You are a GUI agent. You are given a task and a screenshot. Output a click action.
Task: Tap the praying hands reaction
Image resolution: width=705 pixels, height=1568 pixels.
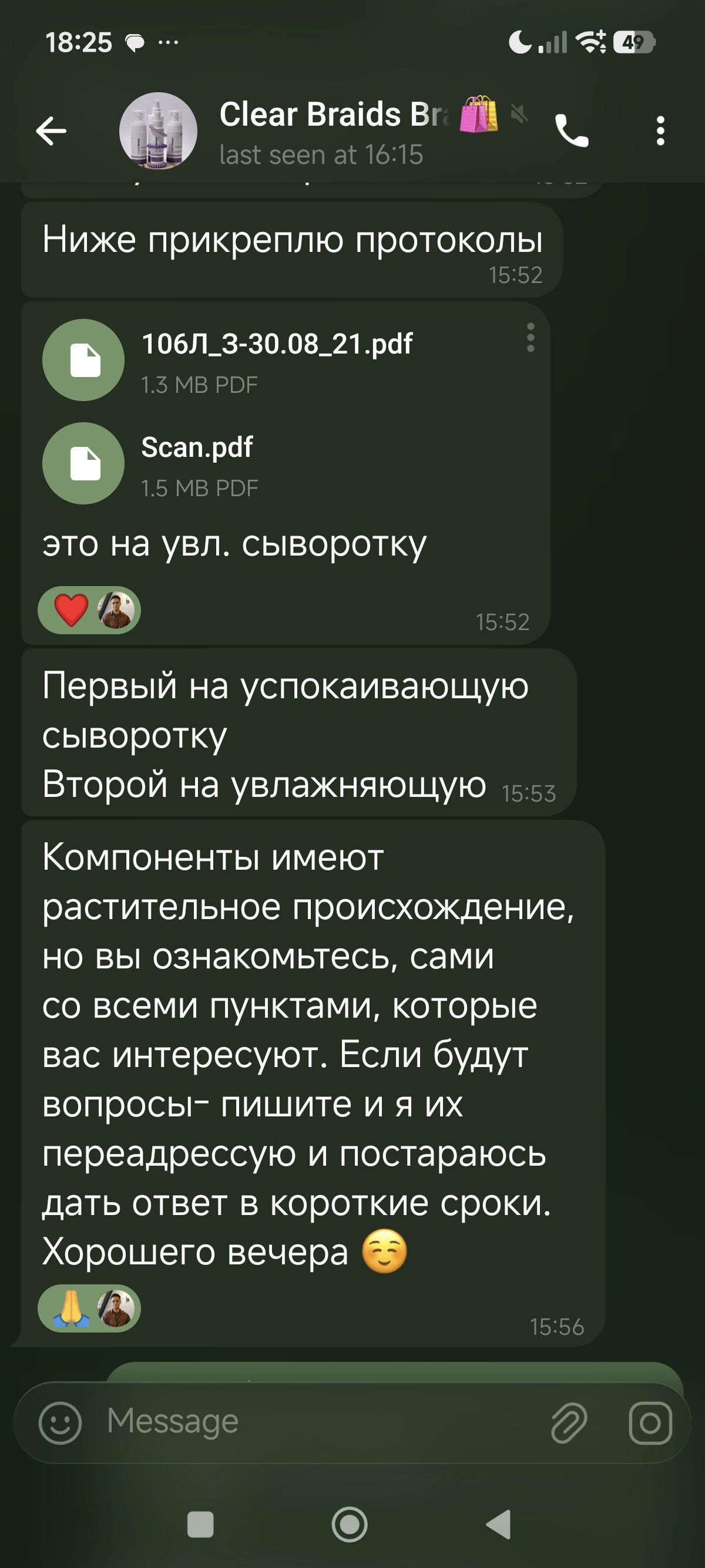coord(71,1309)
